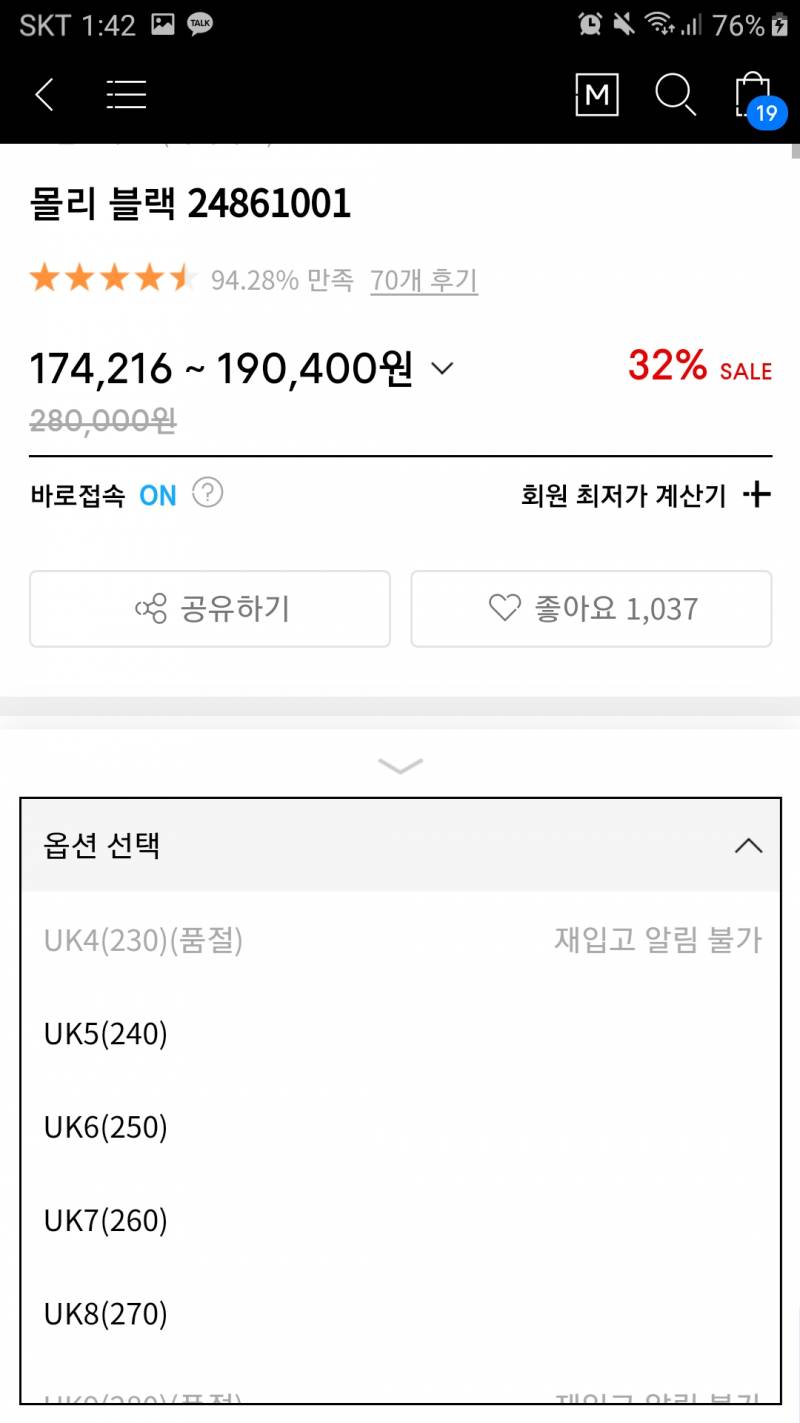Select the UK5(240) size option
800x1423 pixels.
tap(104, 1034)
